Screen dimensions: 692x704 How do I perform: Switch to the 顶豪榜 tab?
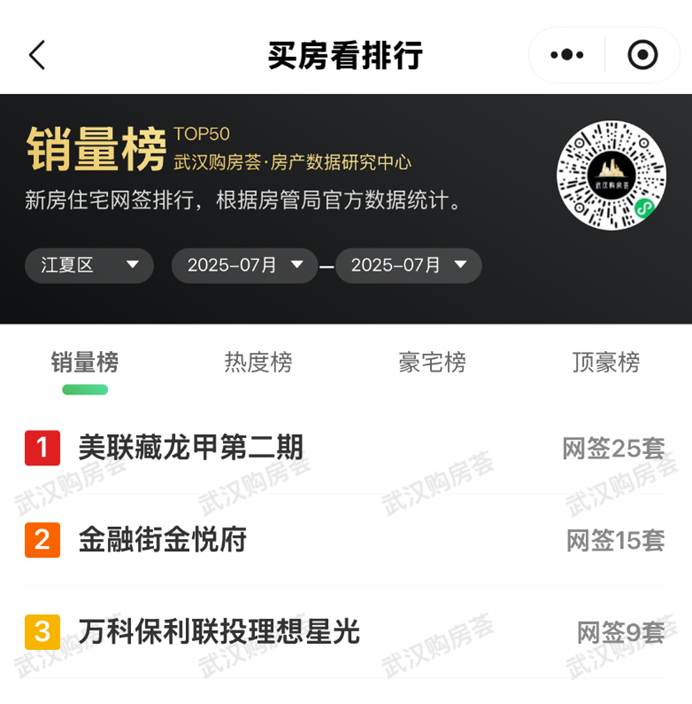(606, 362)
